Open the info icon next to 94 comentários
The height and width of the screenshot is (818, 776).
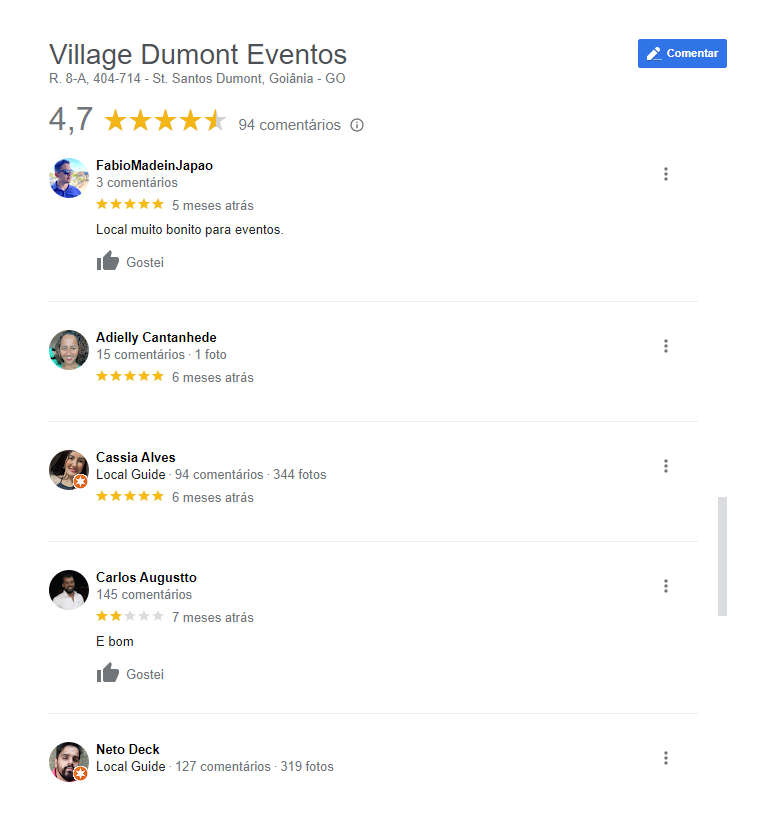[357, 125]
